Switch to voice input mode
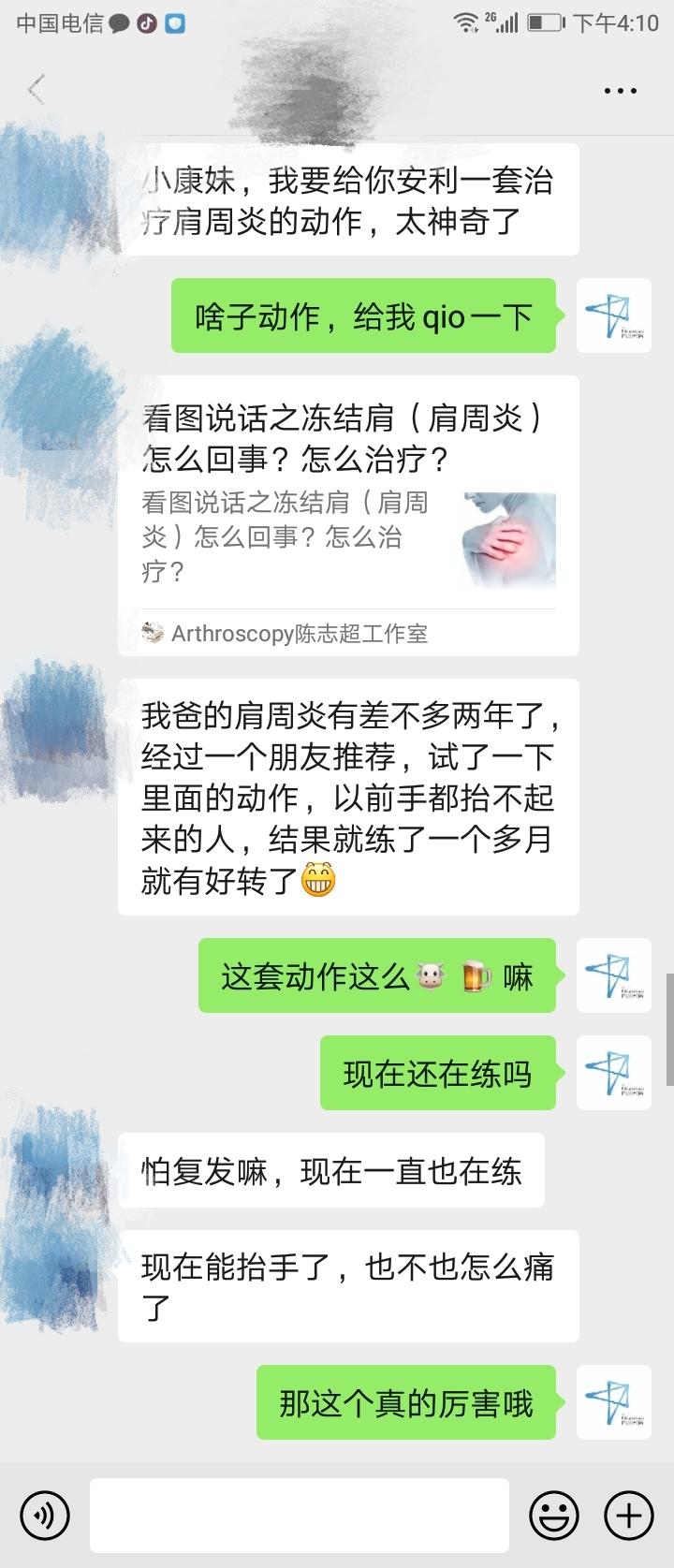 pos(44,1515)
